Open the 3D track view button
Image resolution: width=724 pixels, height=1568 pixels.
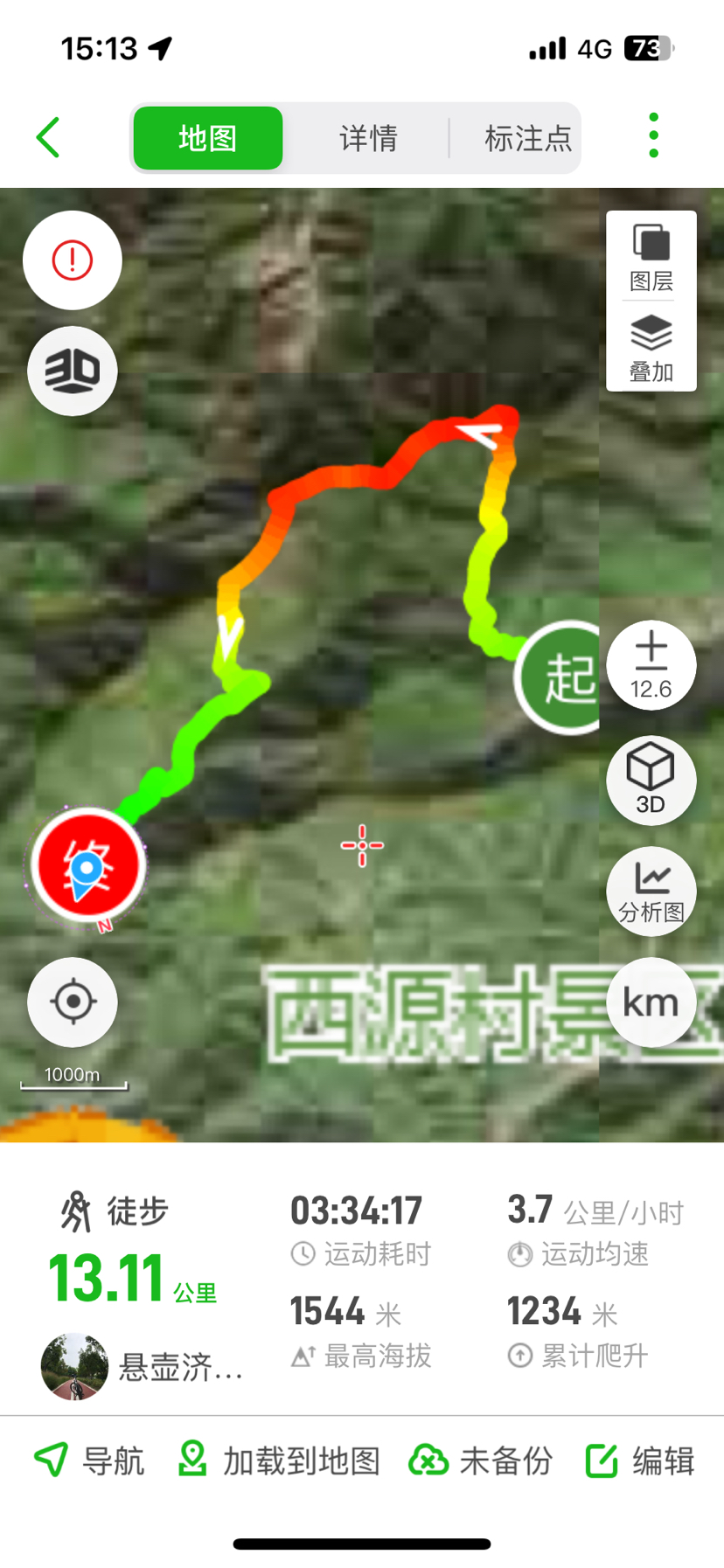pos(73,371)
